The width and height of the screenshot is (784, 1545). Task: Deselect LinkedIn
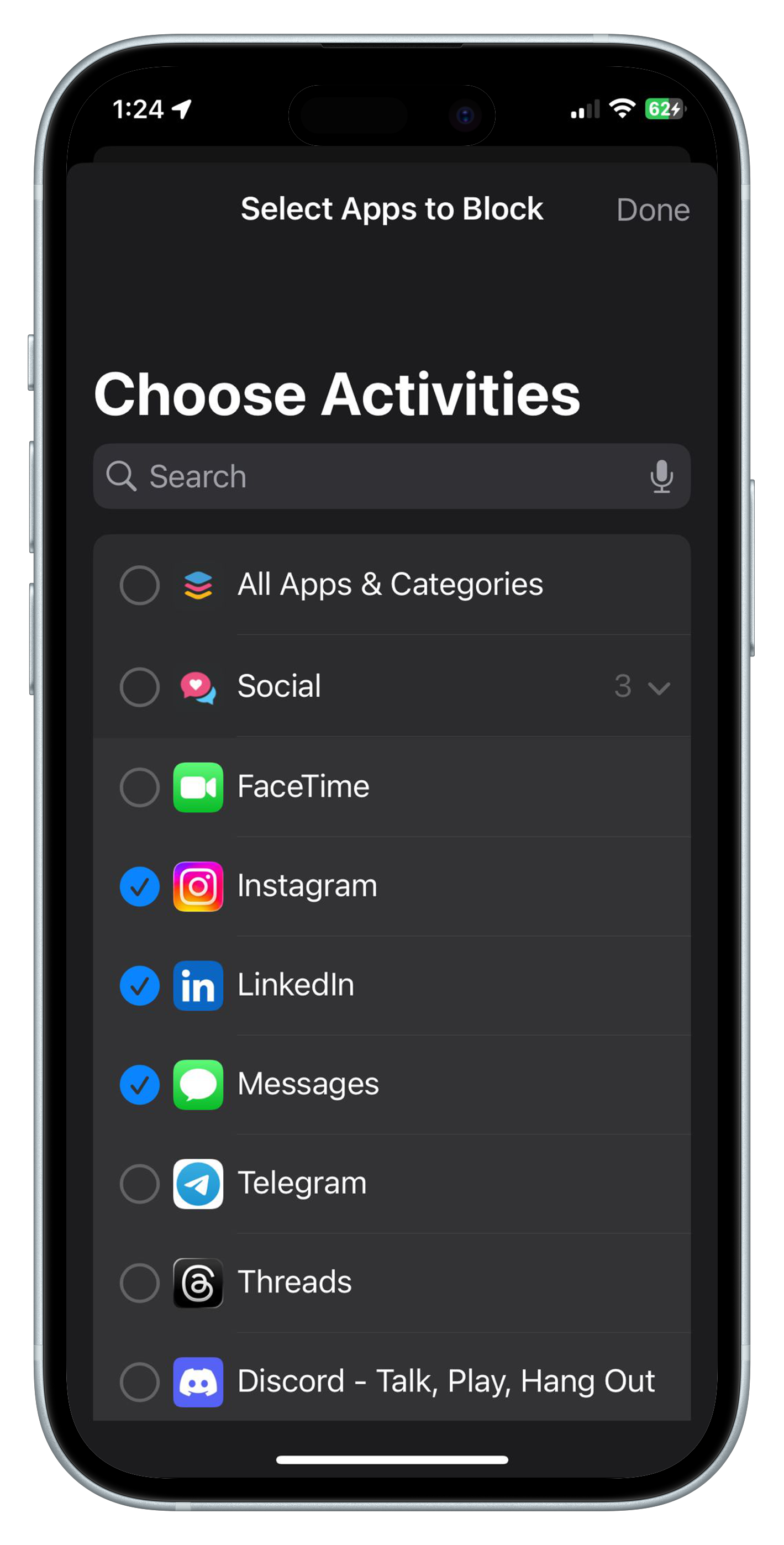140,985
